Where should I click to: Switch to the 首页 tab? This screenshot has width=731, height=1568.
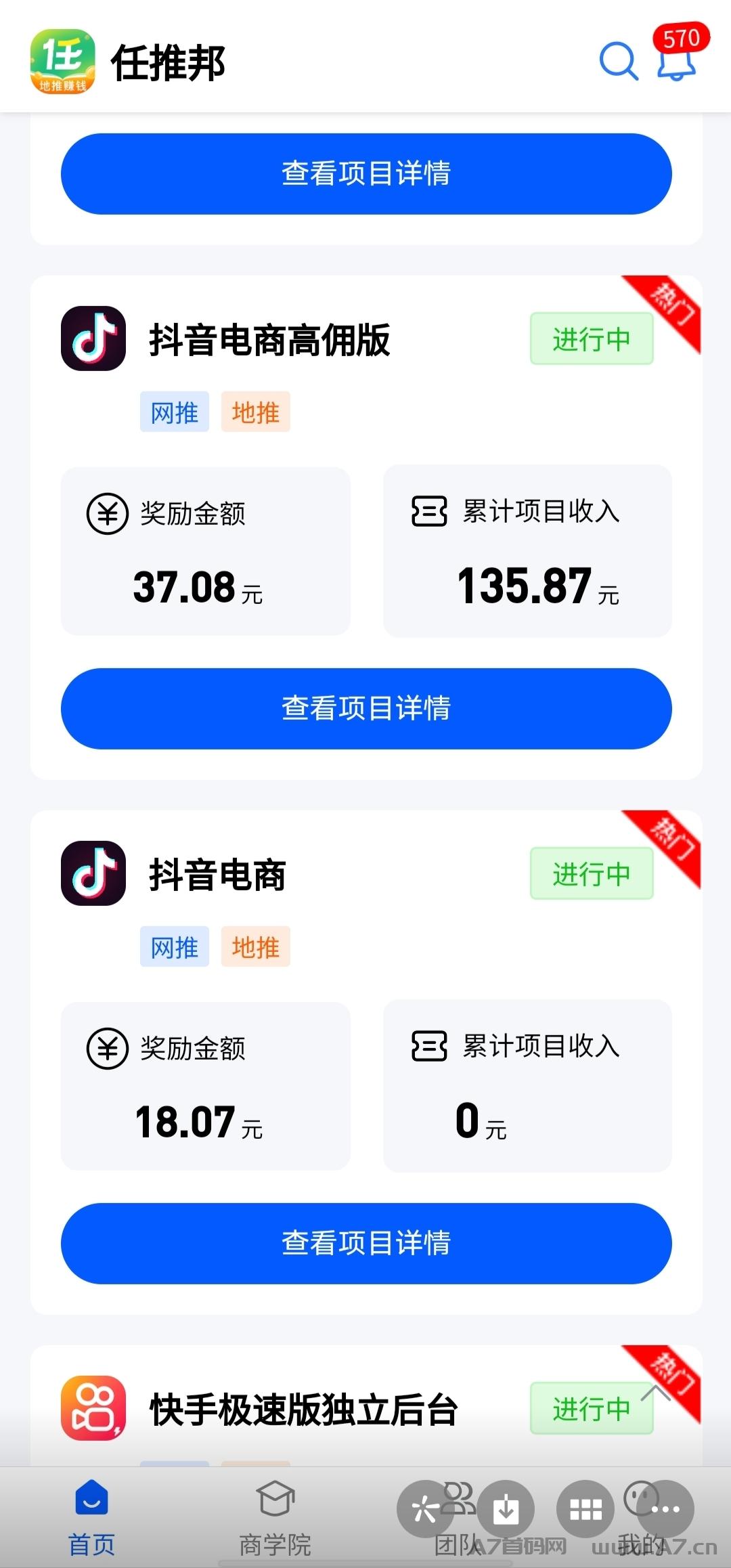point(91,1517)
